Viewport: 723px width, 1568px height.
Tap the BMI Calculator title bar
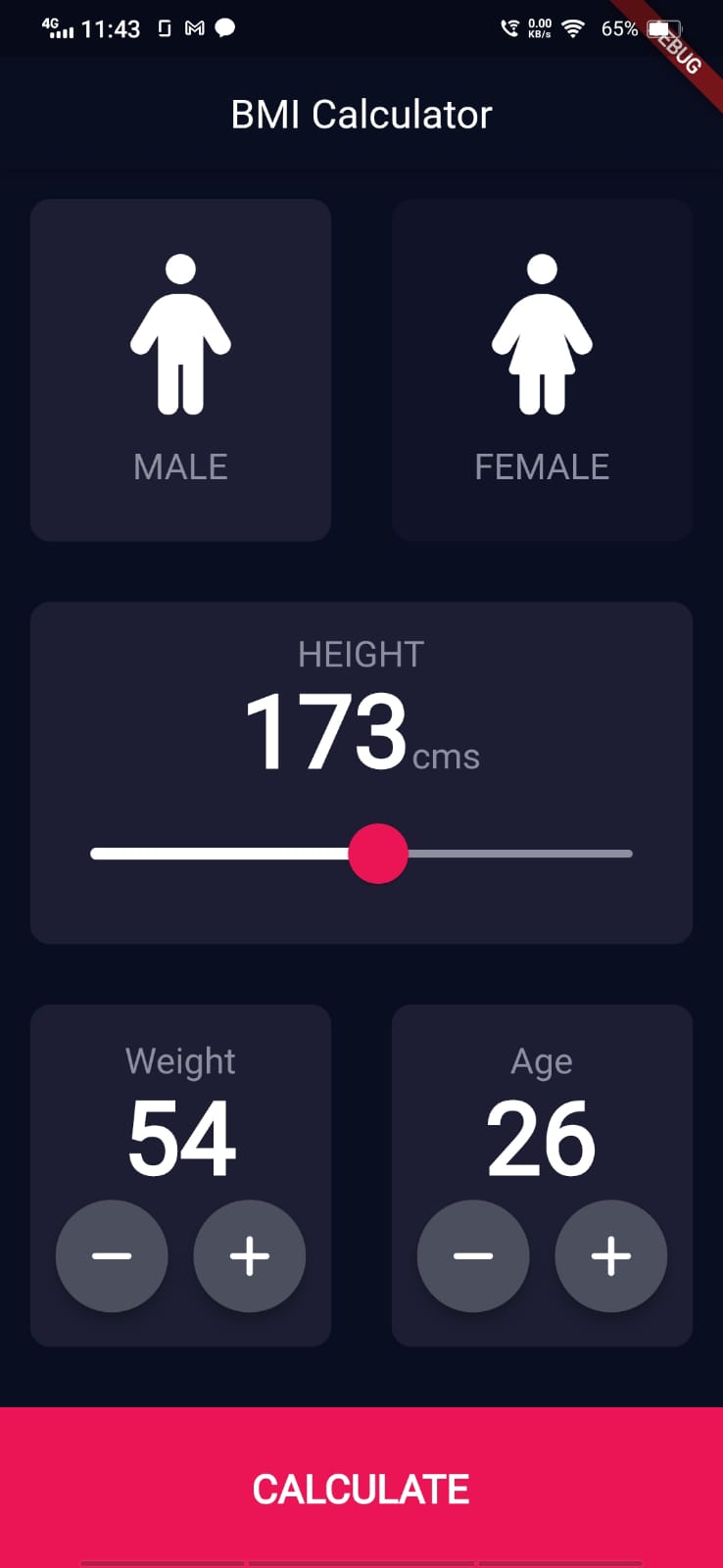pos(361,114)
